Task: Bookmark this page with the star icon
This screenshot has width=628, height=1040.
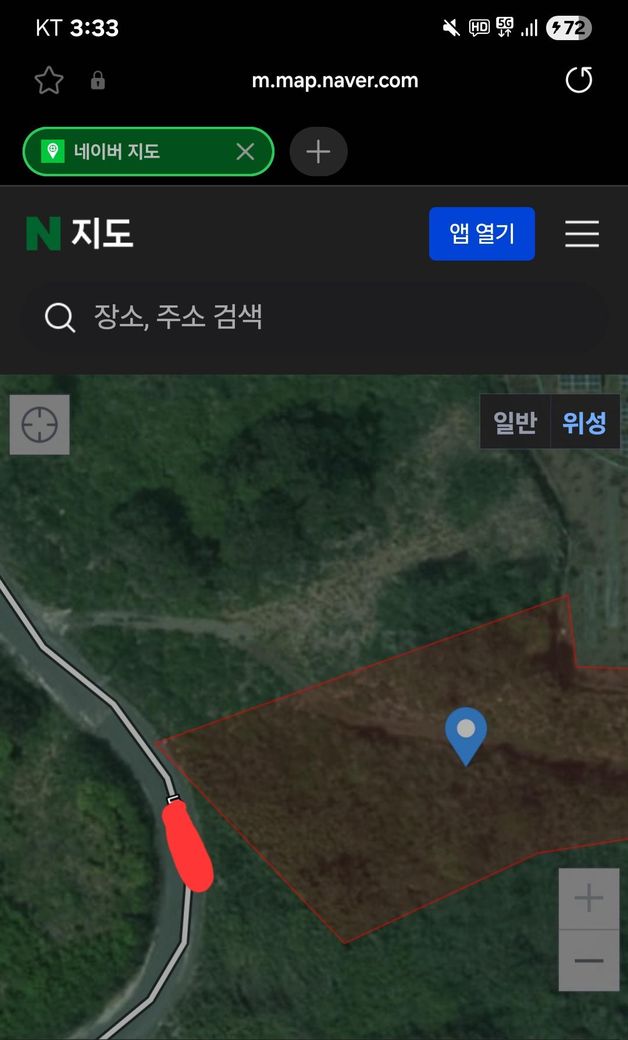Action: pos(49,81)
